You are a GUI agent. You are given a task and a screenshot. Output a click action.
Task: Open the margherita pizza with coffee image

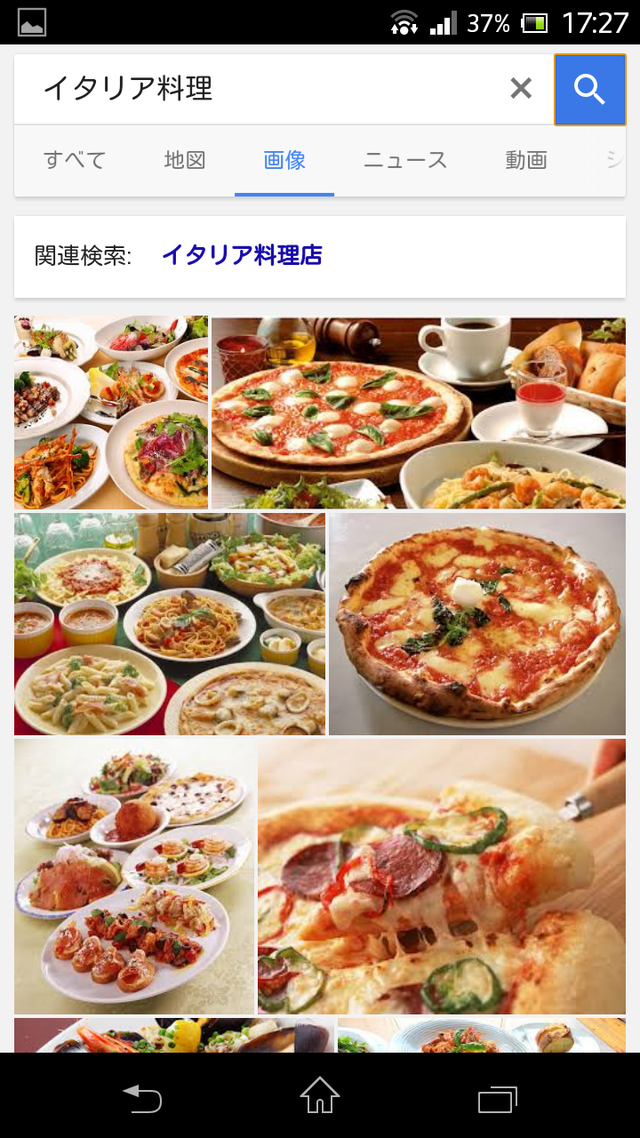tap(418, 412)
